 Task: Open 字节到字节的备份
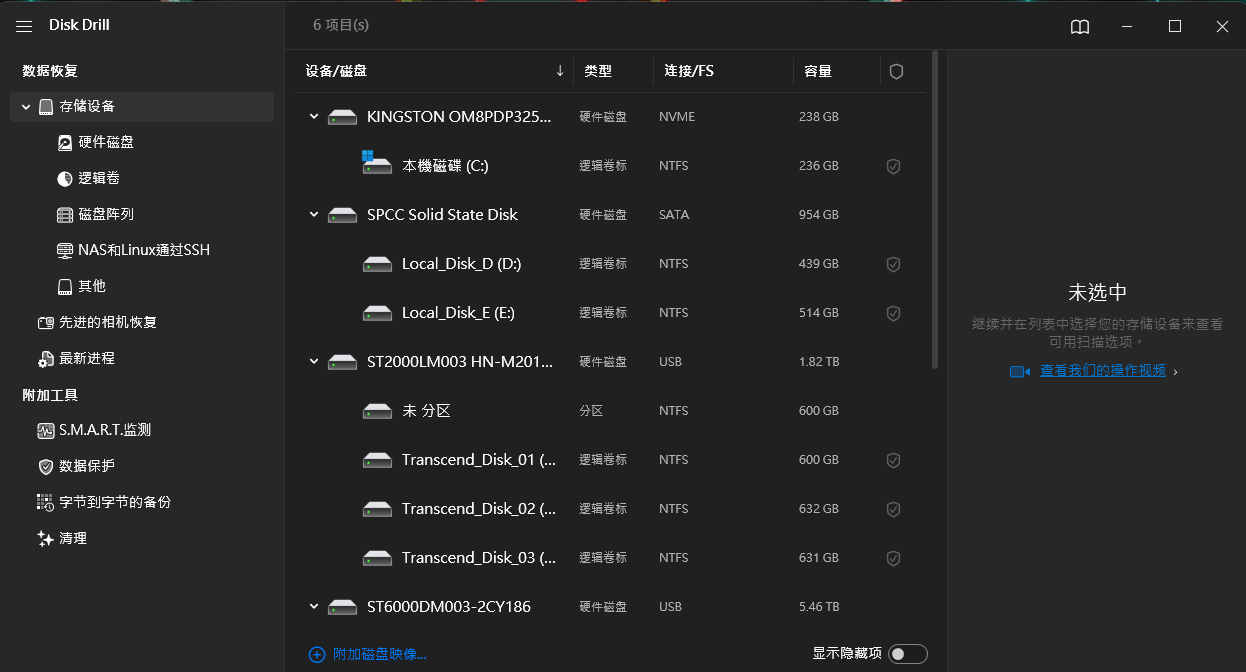pos(114,502)
